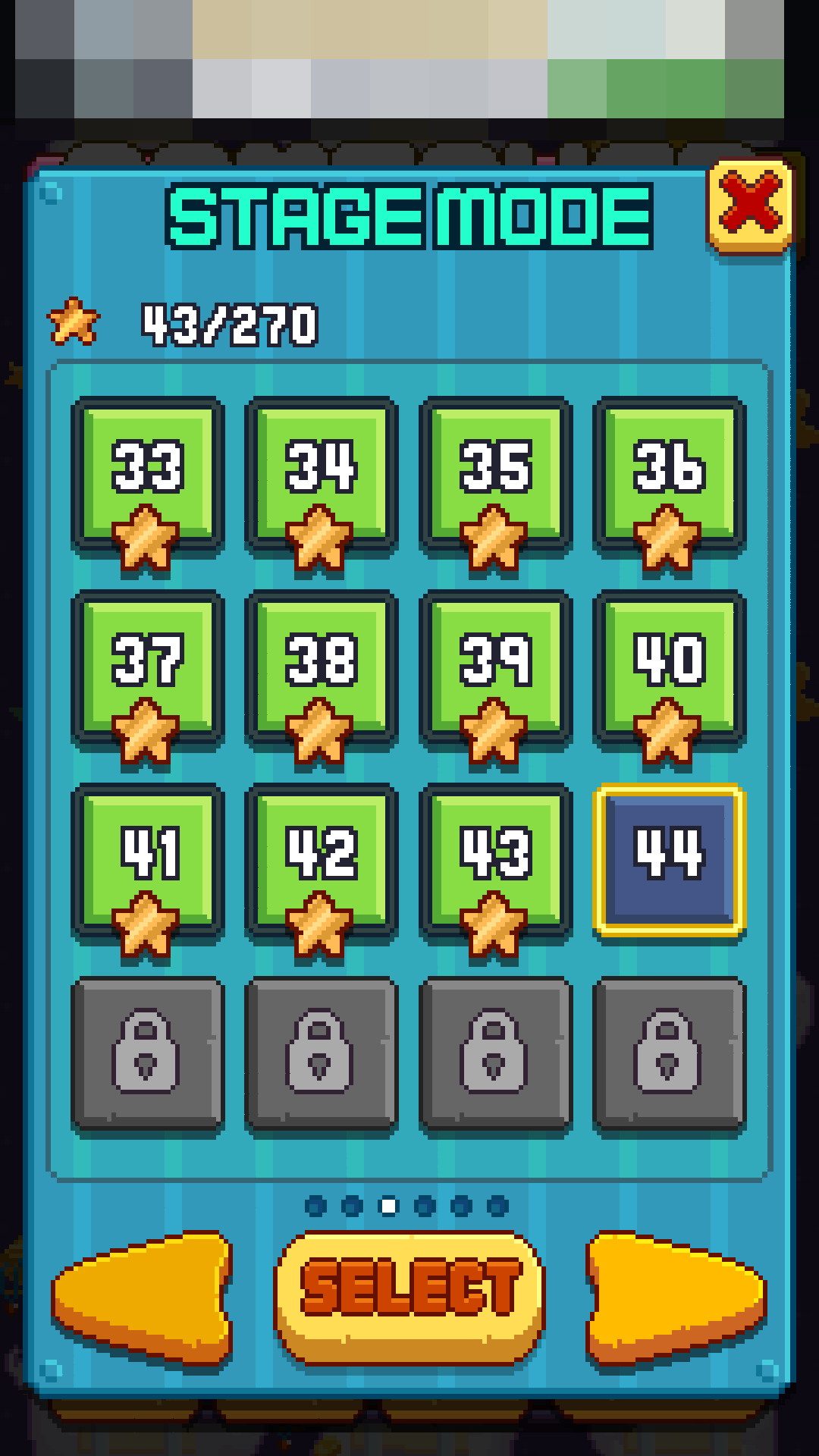The height and width of the screenshot is (1456, 819).
Task: Choose stage 33
Action: [147, 474]
